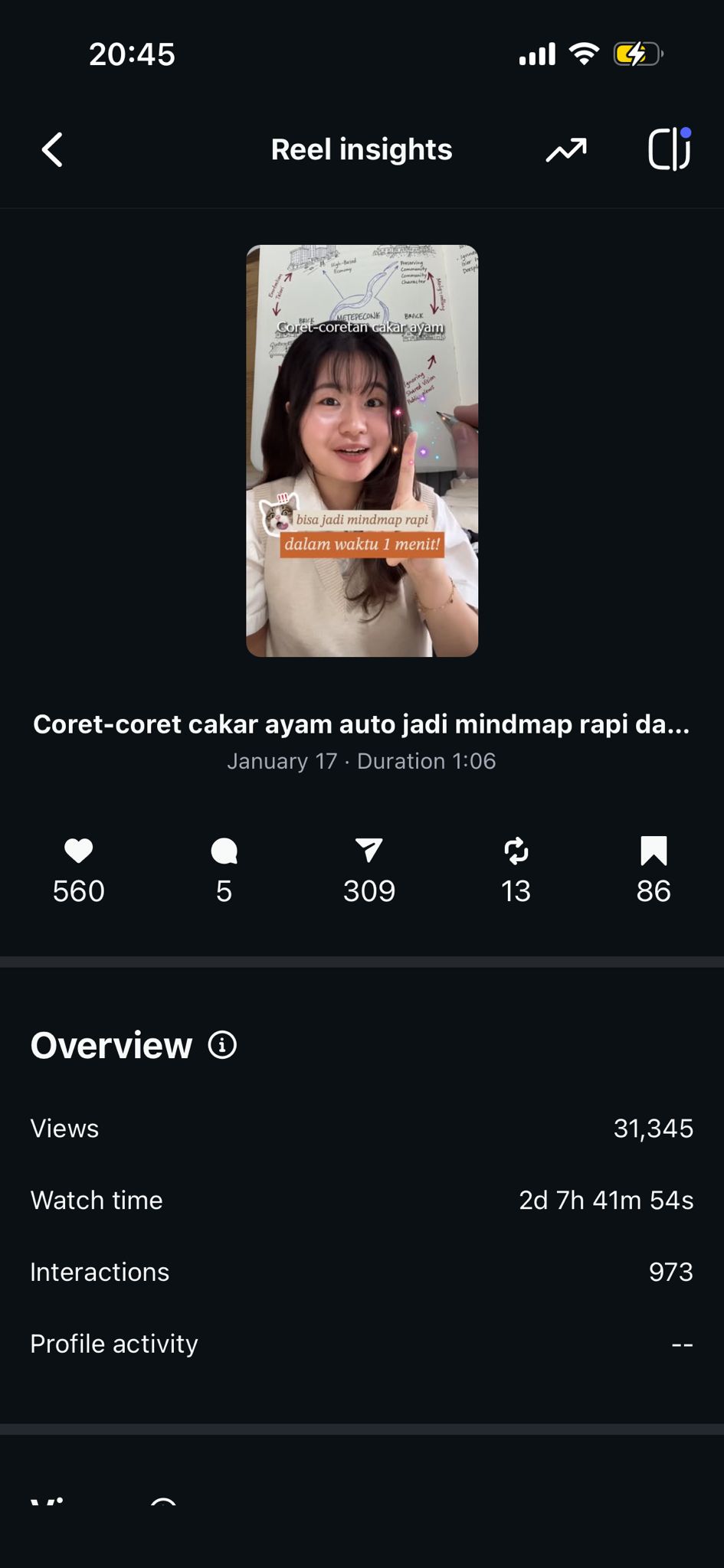Go back from Reel insights
Image resolution: width=724 pixels, height=1568 pixels.
pos(52,150)
